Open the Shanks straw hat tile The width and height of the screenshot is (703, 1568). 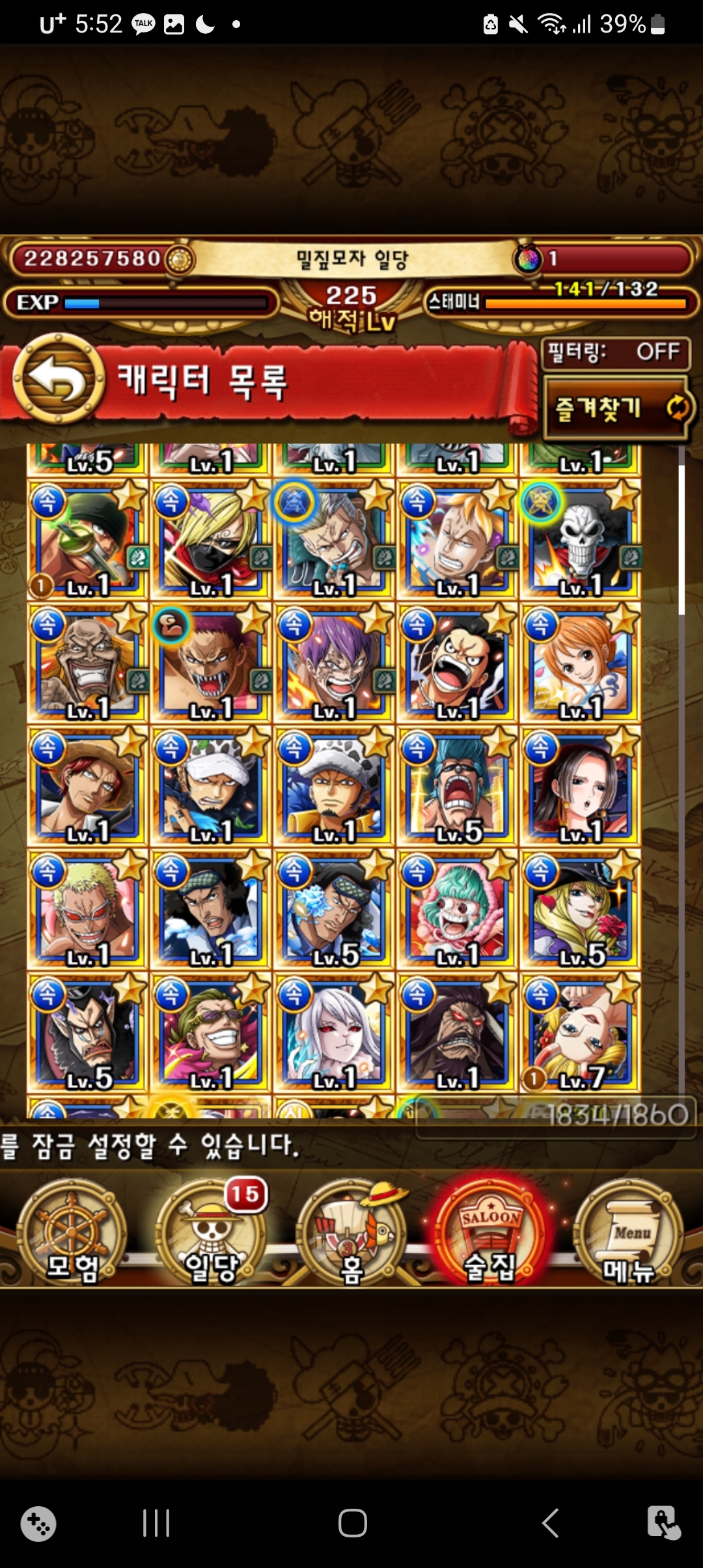click(88, 786)
